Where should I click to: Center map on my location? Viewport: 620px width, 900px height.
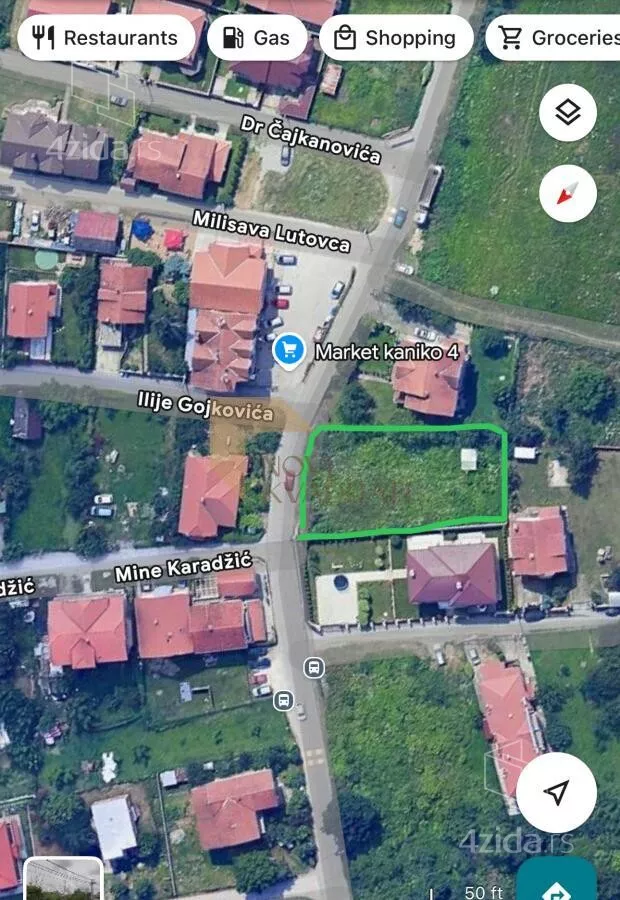point(556,793)
